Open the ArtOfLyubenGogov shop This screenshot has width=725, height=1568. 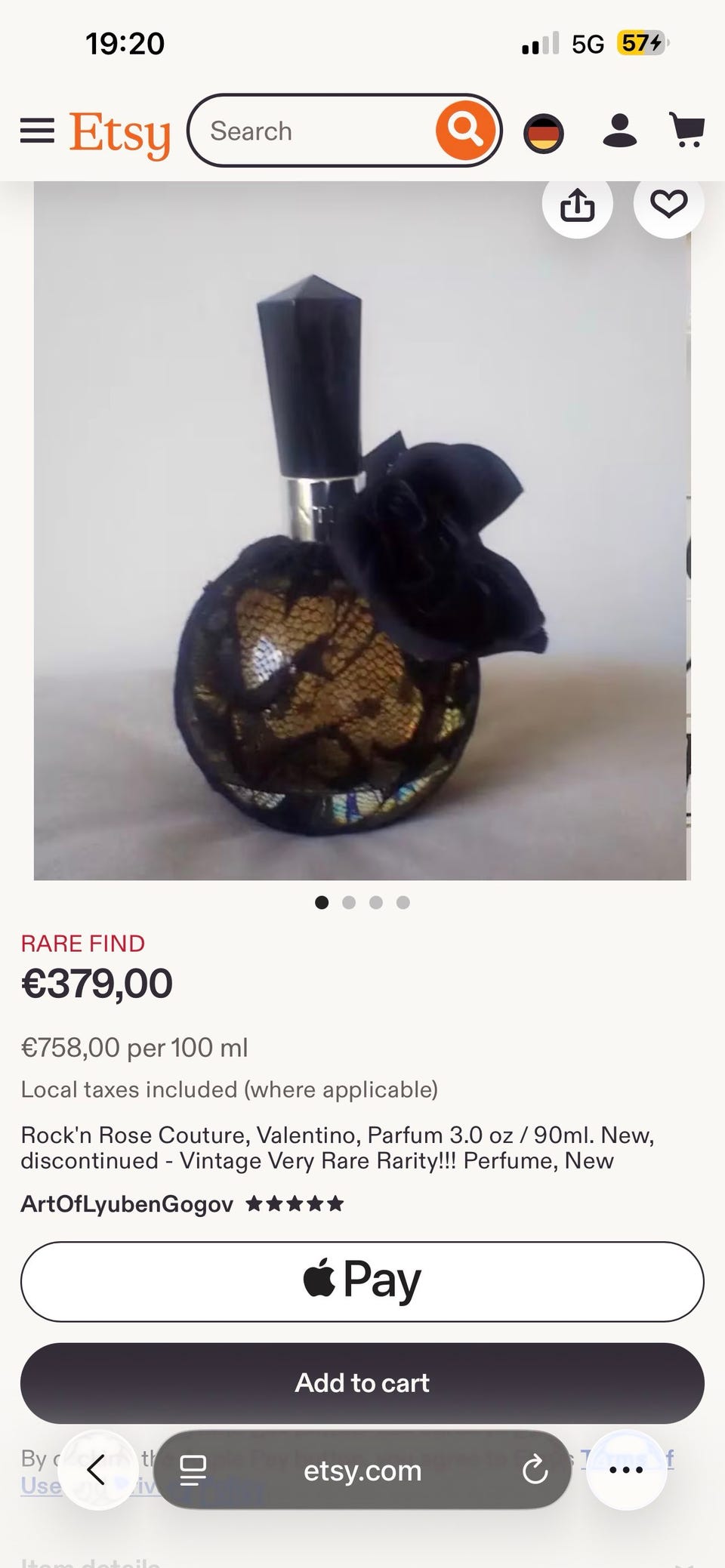tap(127, 1203)
